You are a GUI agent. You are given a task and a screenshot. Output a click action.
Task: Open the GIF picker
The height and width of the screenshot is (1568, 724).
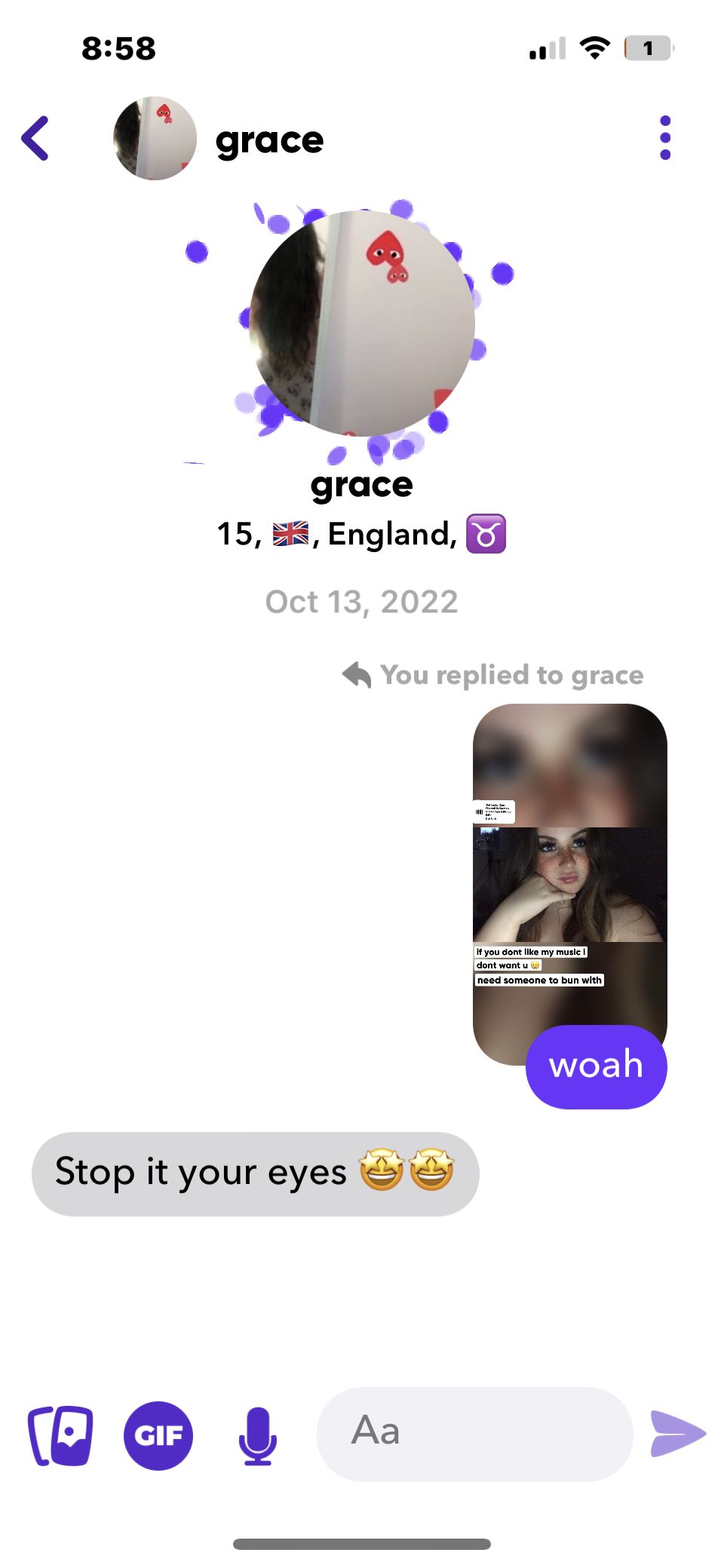click(158, 1435)
